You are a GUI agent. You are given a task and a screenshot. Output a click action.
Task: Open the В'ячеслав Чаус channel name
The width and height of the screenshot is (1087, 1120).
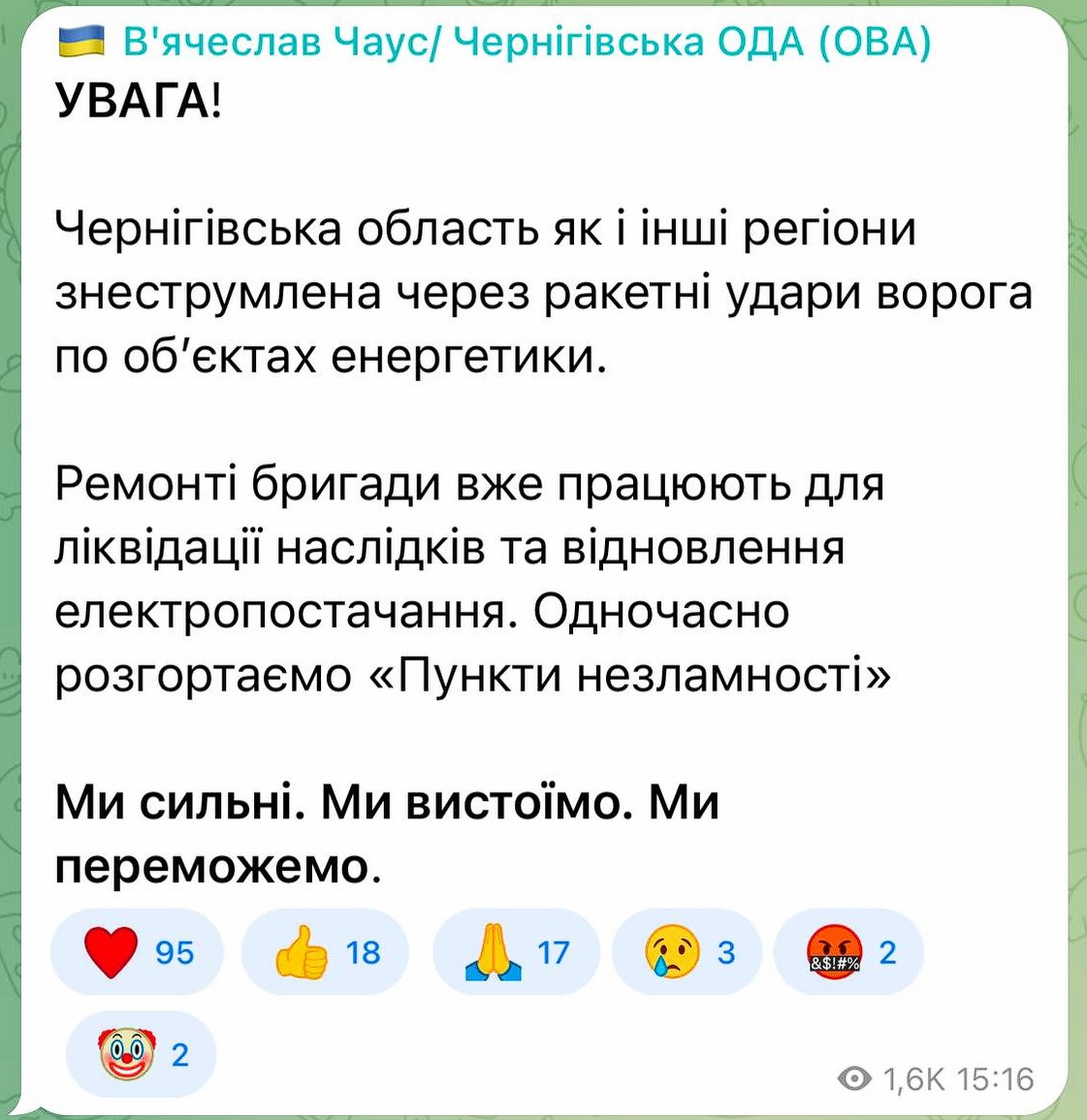tap(527, 42)
